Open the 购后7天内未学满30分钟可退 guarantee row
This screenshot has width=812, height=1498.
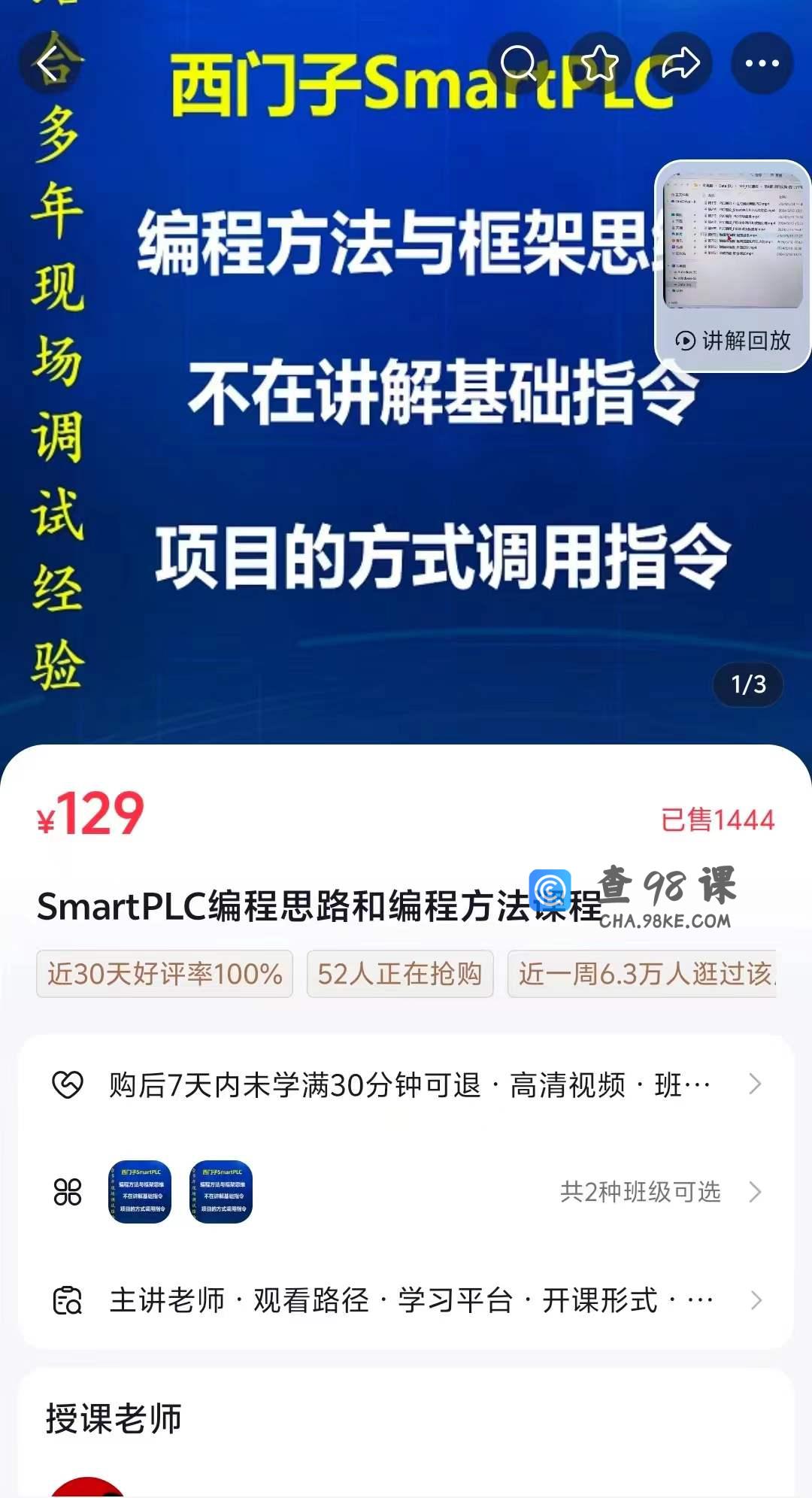coord(406,1085)
